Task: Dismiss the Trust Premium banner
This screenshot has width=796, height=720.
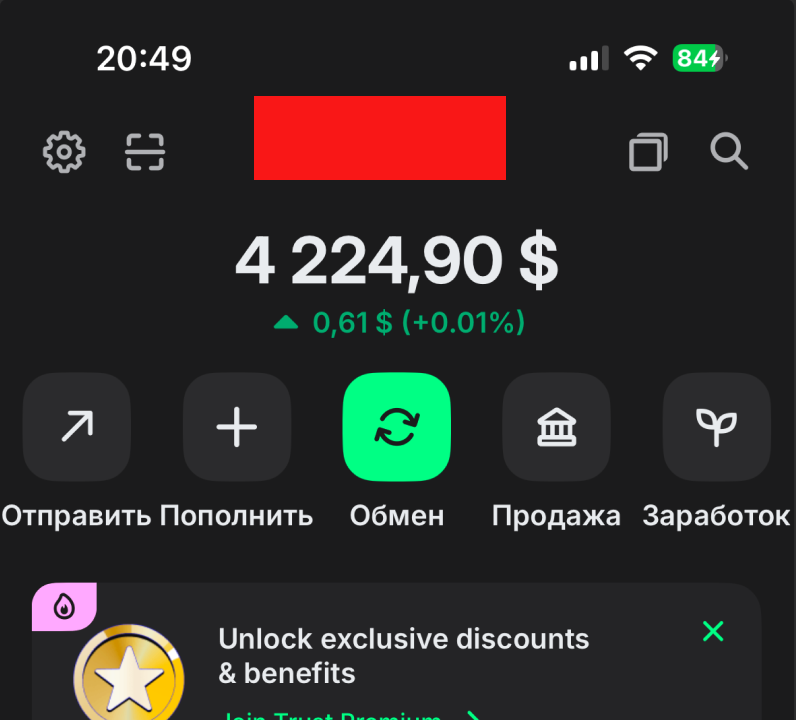Action: pos(713,631)
